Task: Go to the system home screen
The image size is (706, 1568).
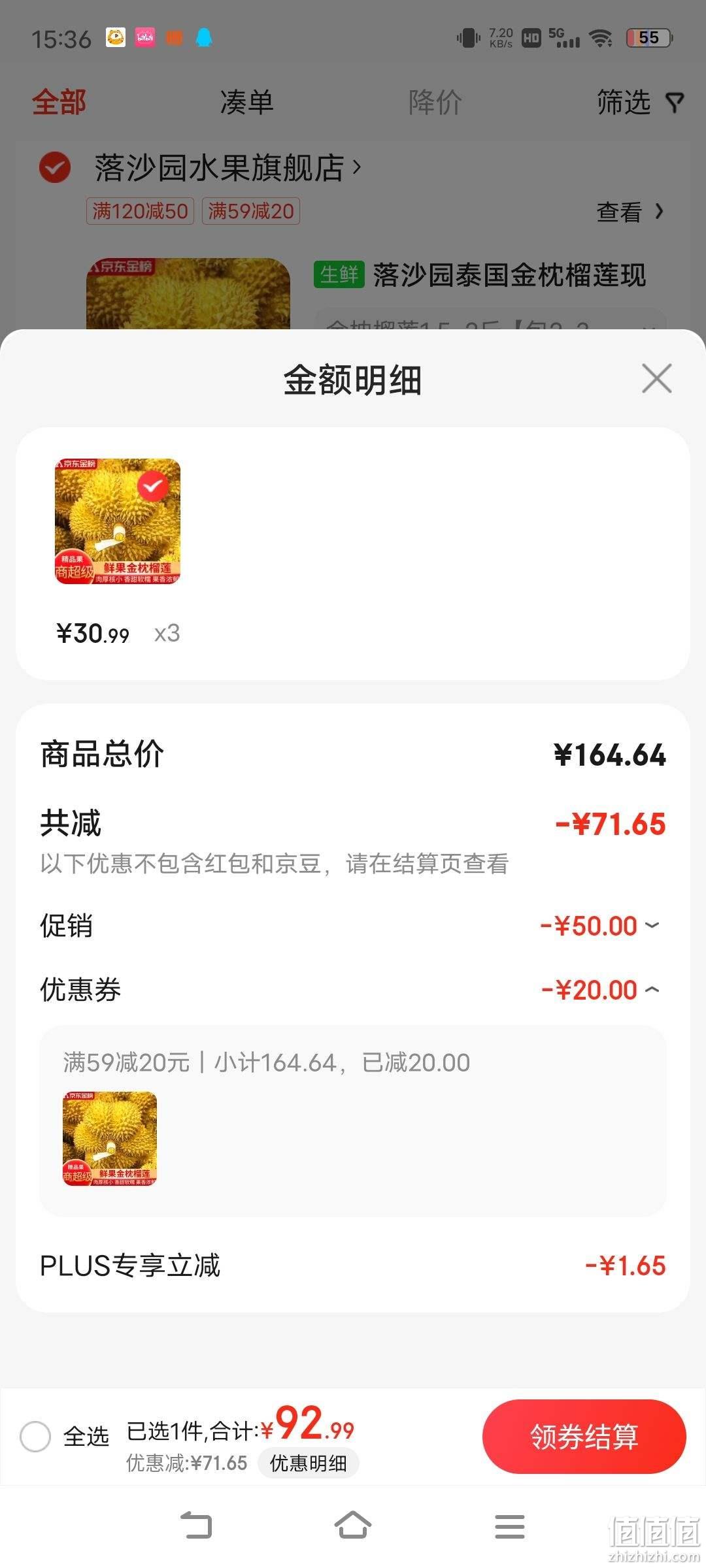Action: coord(353,1526)
